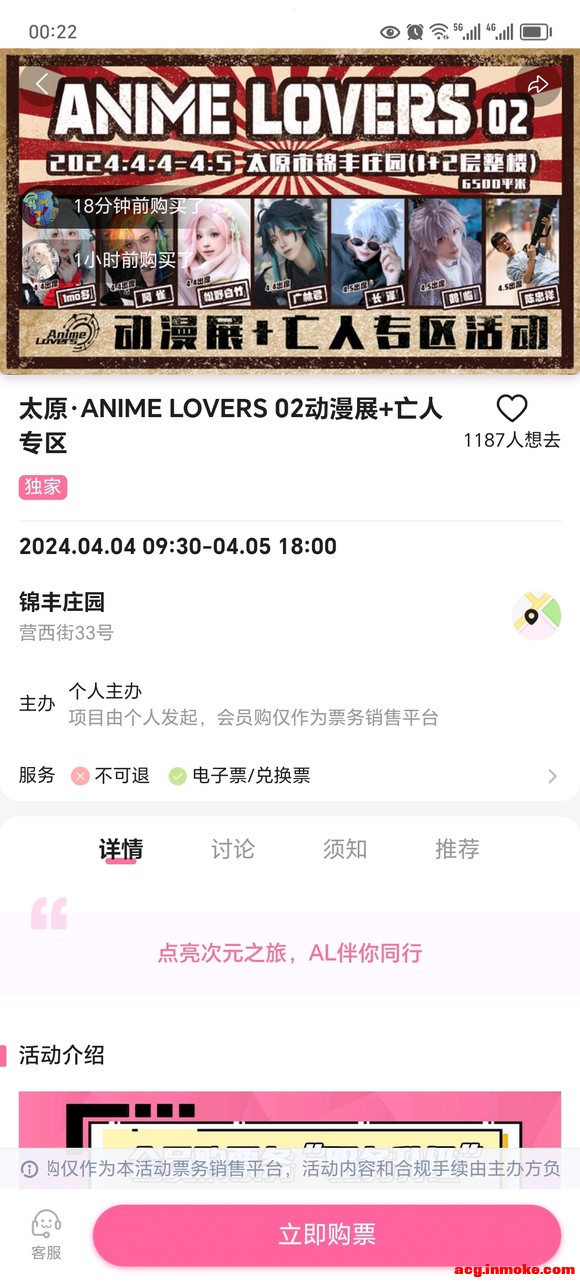Image resolution: width=580 pixels, height=1282 pixels.
Task: Switch to the 推荐 tab
Action: [457, 849]
